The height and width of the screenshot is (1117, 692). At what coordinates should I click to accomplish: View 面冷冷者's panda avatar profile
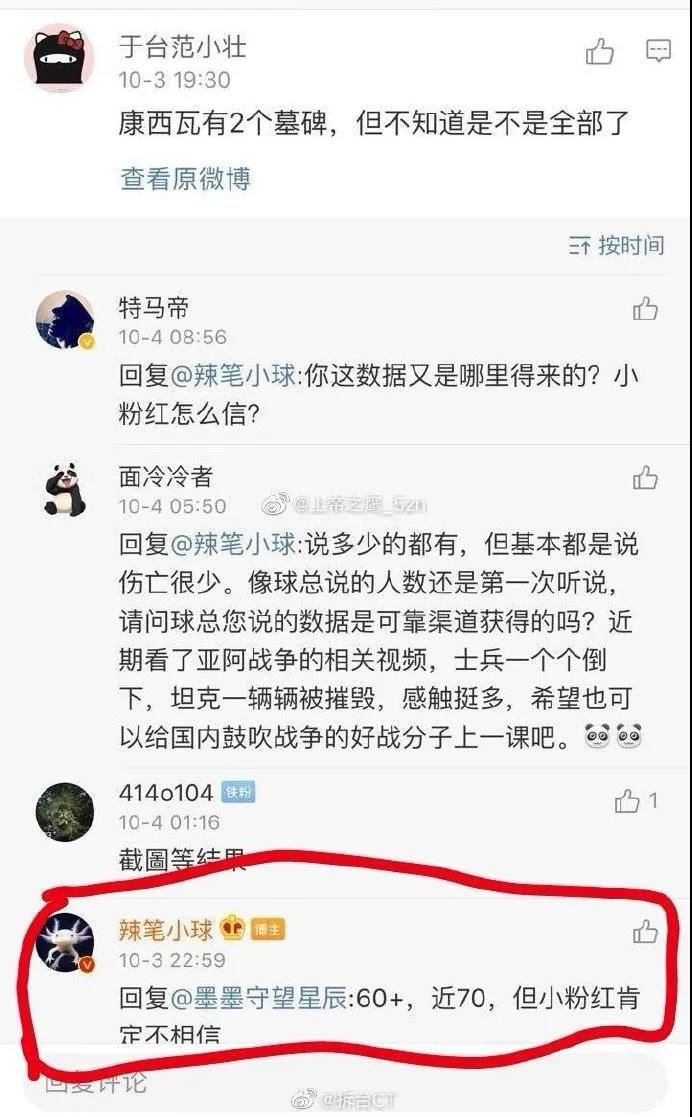tap(65, 490)
